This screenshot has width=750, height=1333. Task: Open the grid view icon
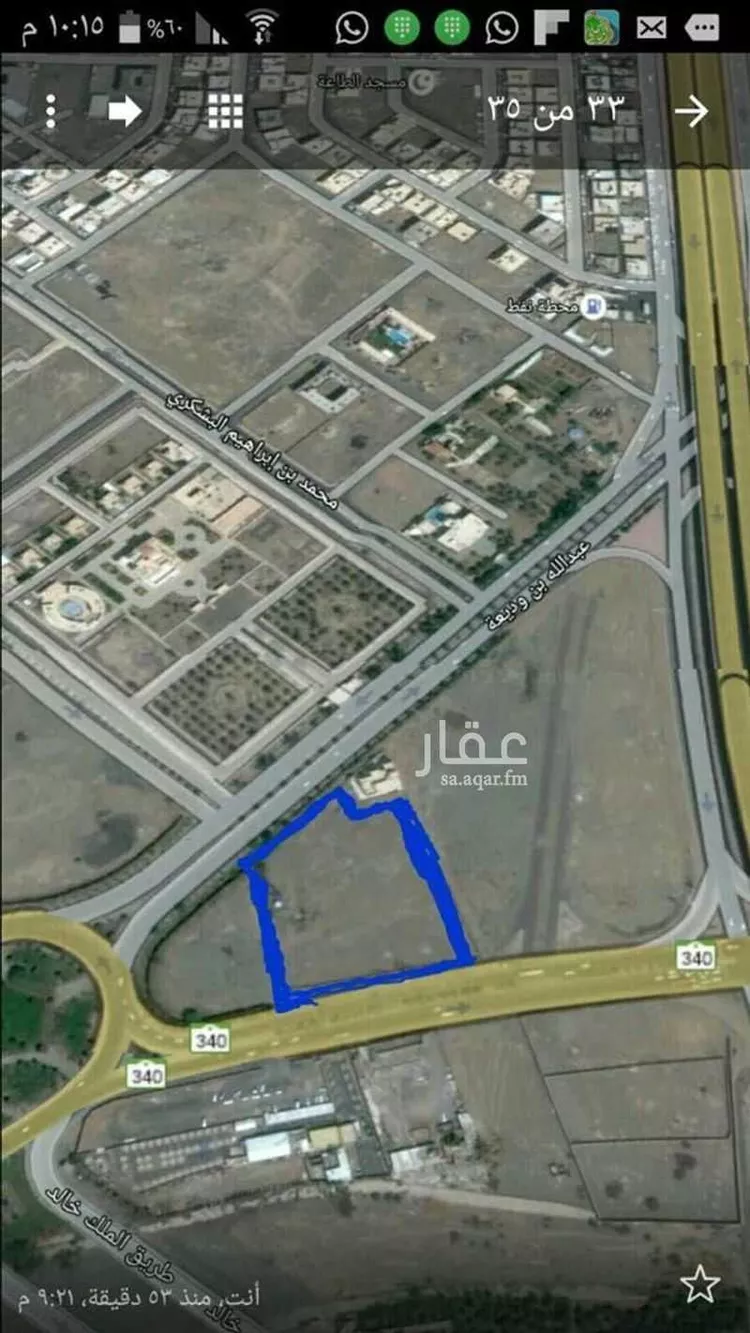point(226,110)
